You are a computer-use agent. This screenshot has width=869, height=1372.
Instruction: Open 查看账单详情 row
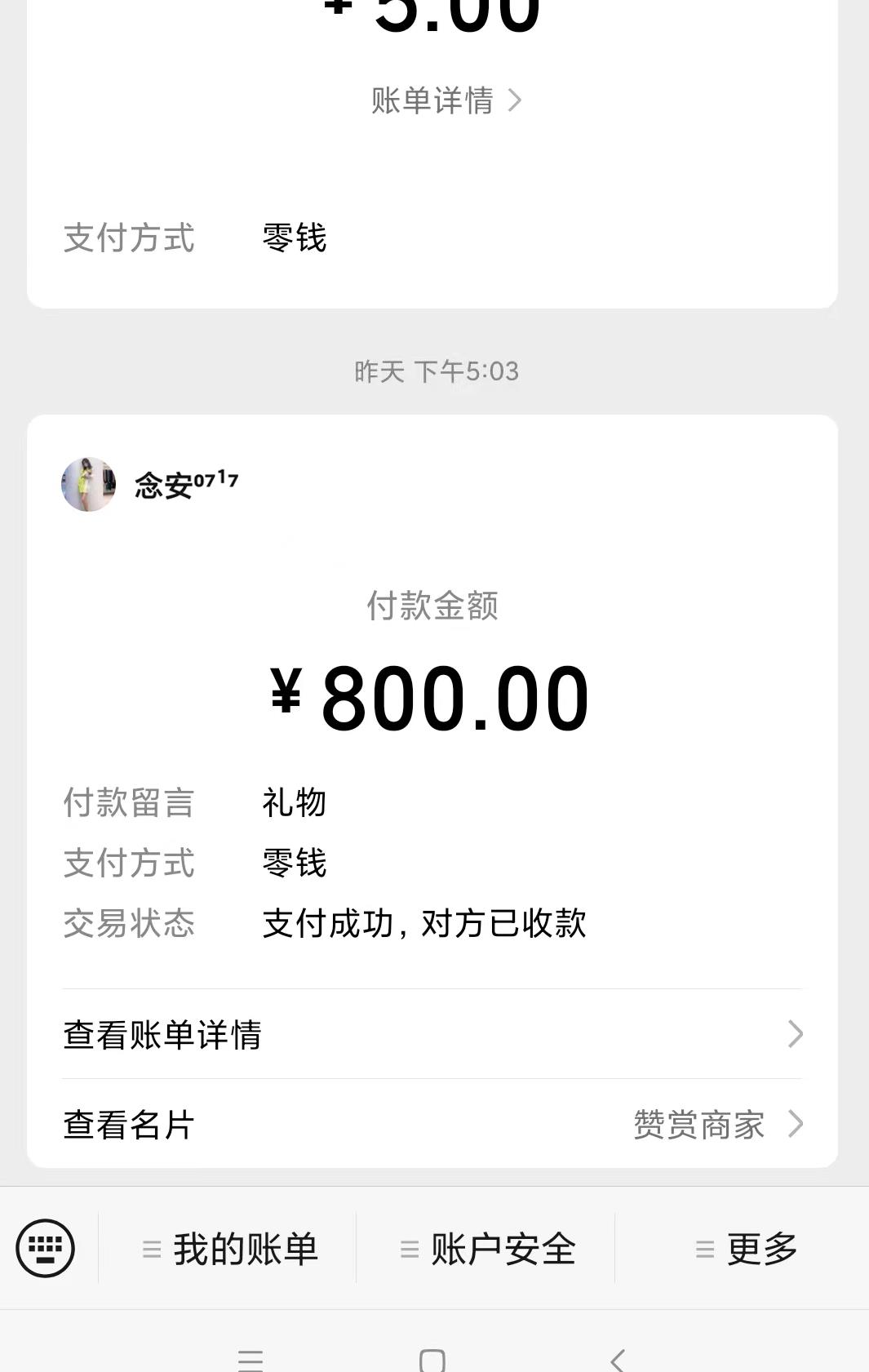[432, 1034]
